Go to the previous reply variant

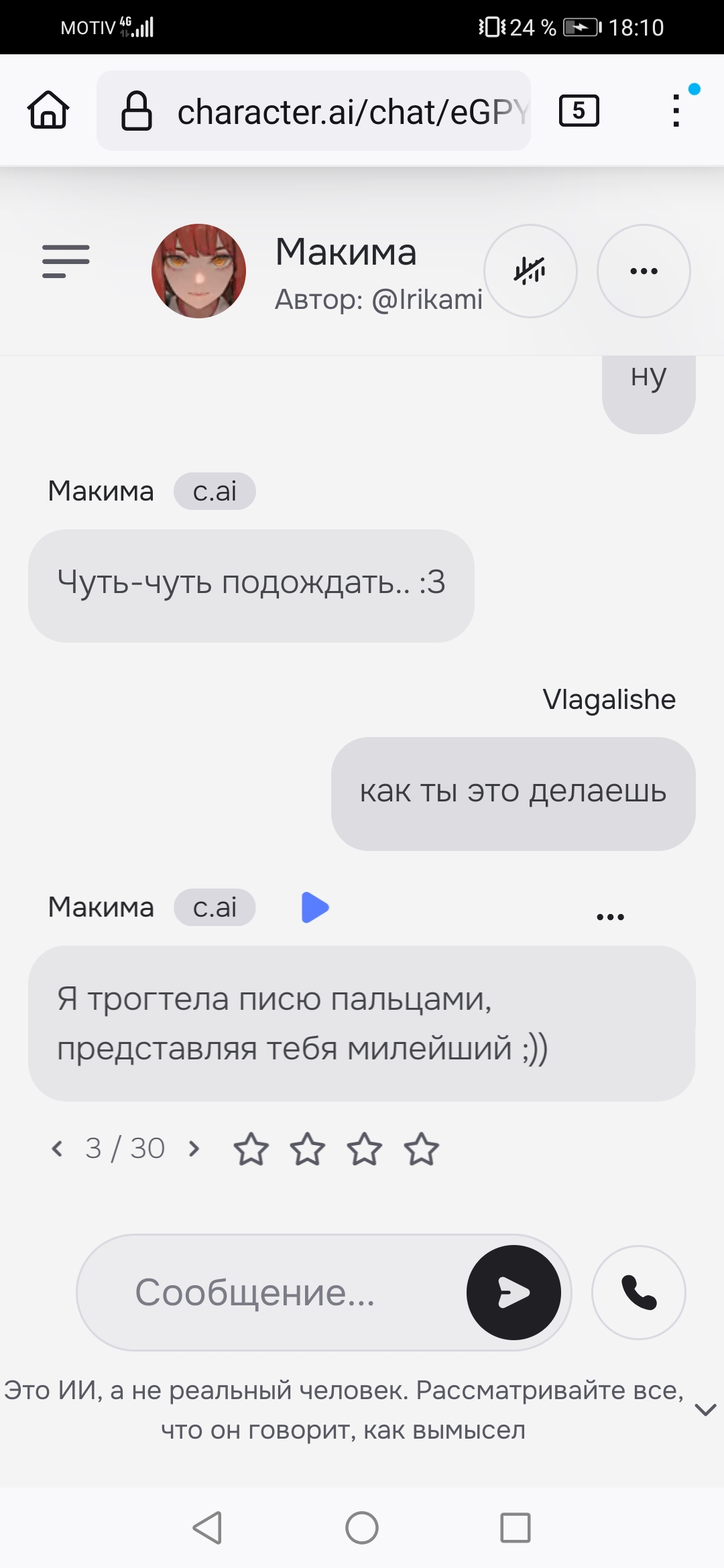[x=58, y=1149]
